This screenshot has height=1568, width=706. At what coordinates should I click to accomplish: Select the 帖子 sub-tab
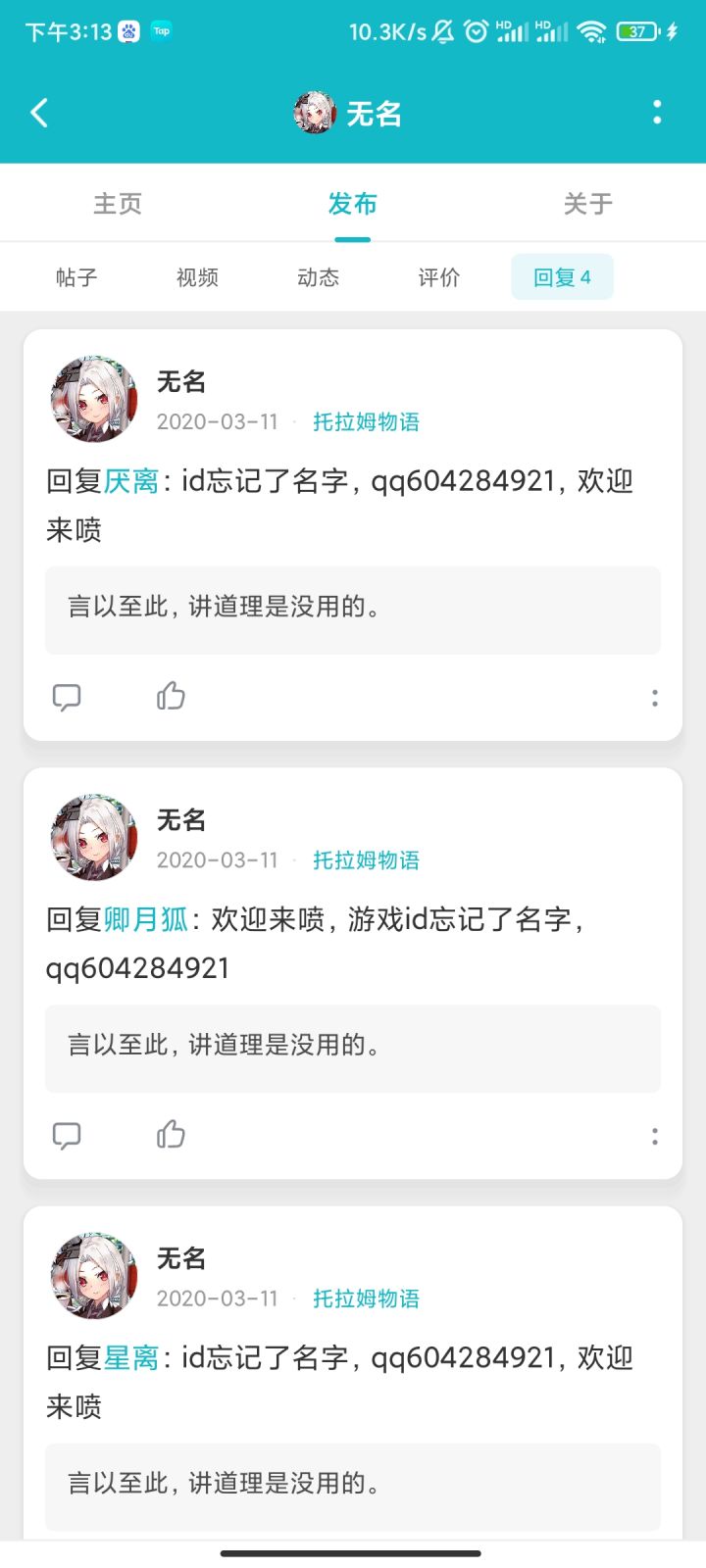[76, 277]
